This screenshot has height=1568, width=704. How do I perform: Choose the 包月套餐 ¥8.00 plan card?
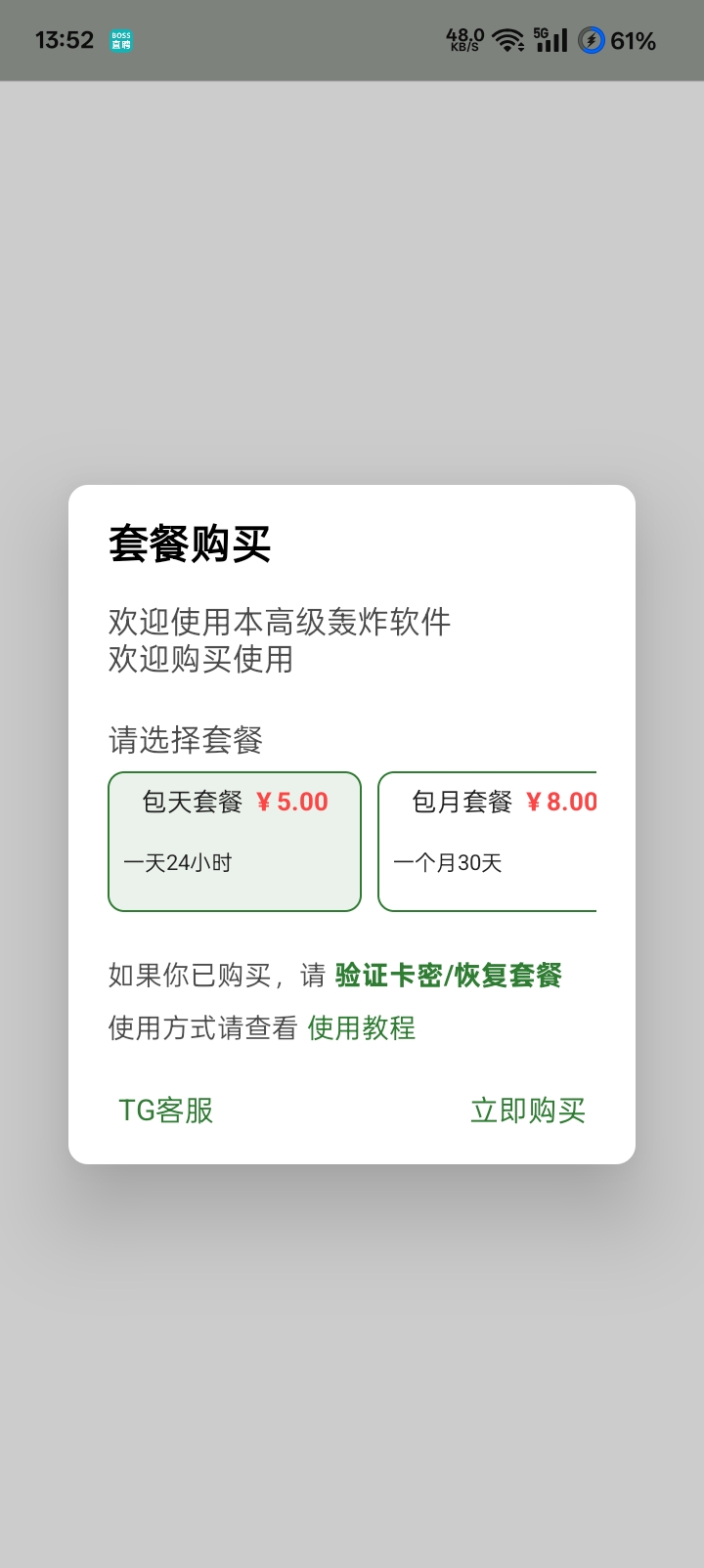pyautogui.click(x=487, y=842)
